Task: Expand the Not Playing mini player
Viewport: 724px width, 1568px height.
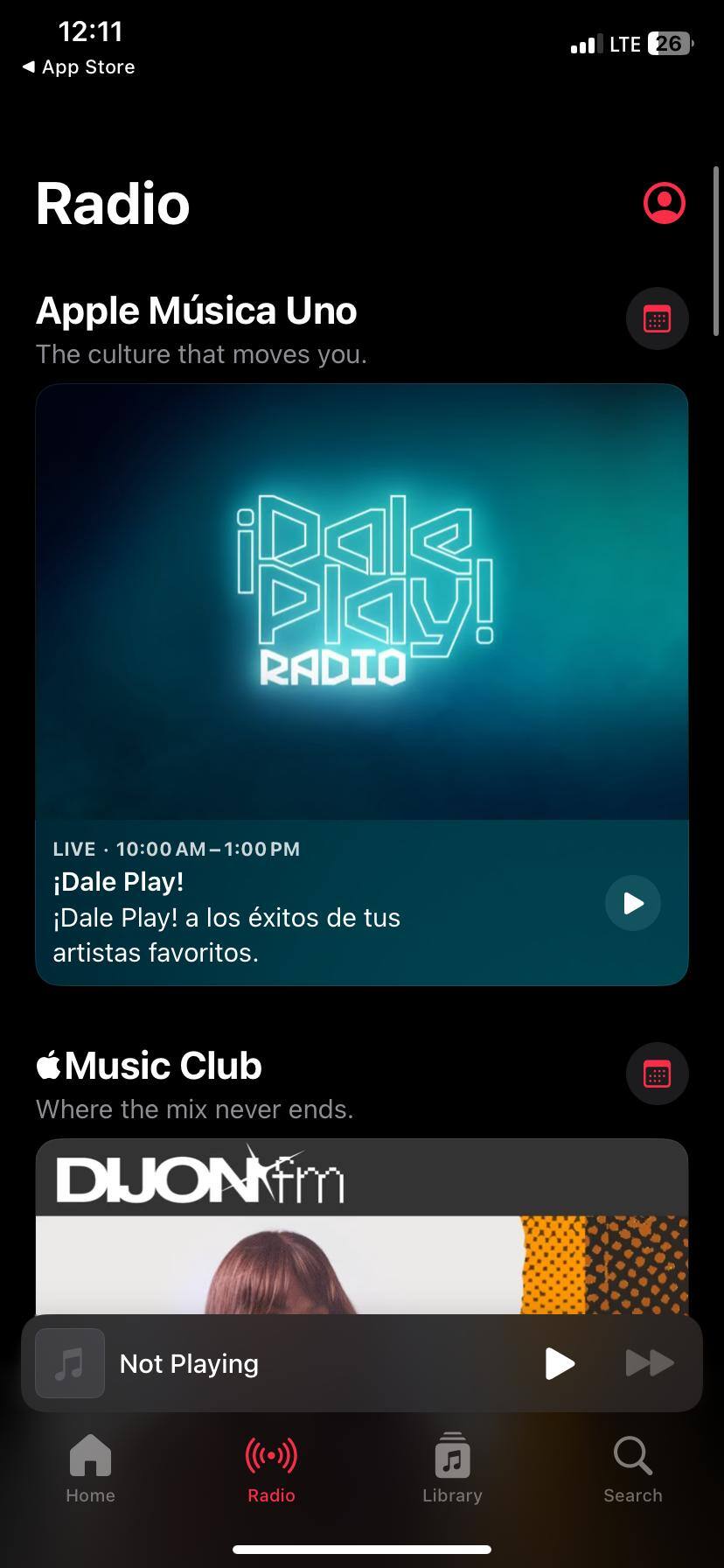Action: click(x=262, y=1363)
